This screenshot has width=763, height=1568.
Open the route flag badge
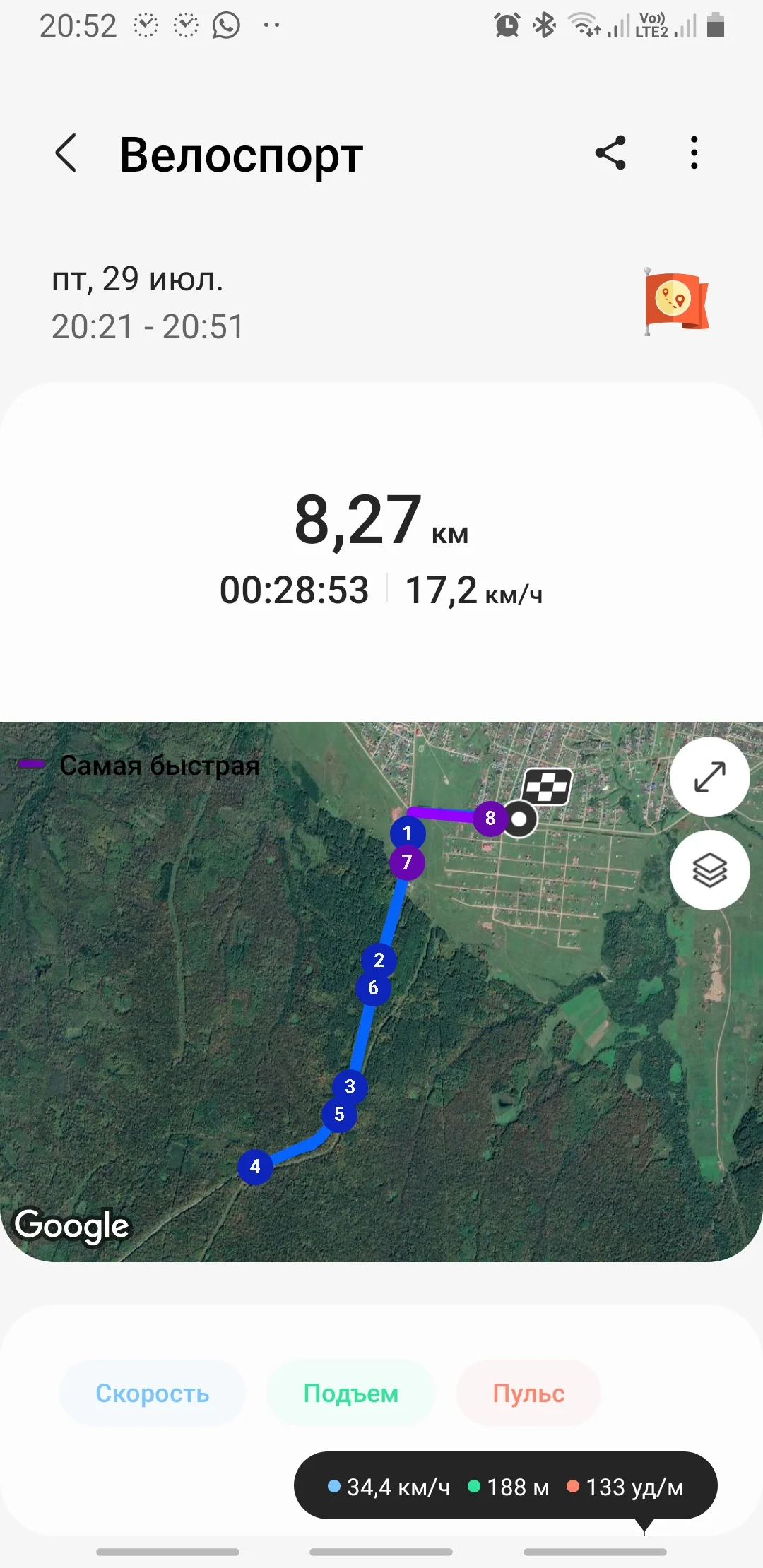[x=675, y=302]
